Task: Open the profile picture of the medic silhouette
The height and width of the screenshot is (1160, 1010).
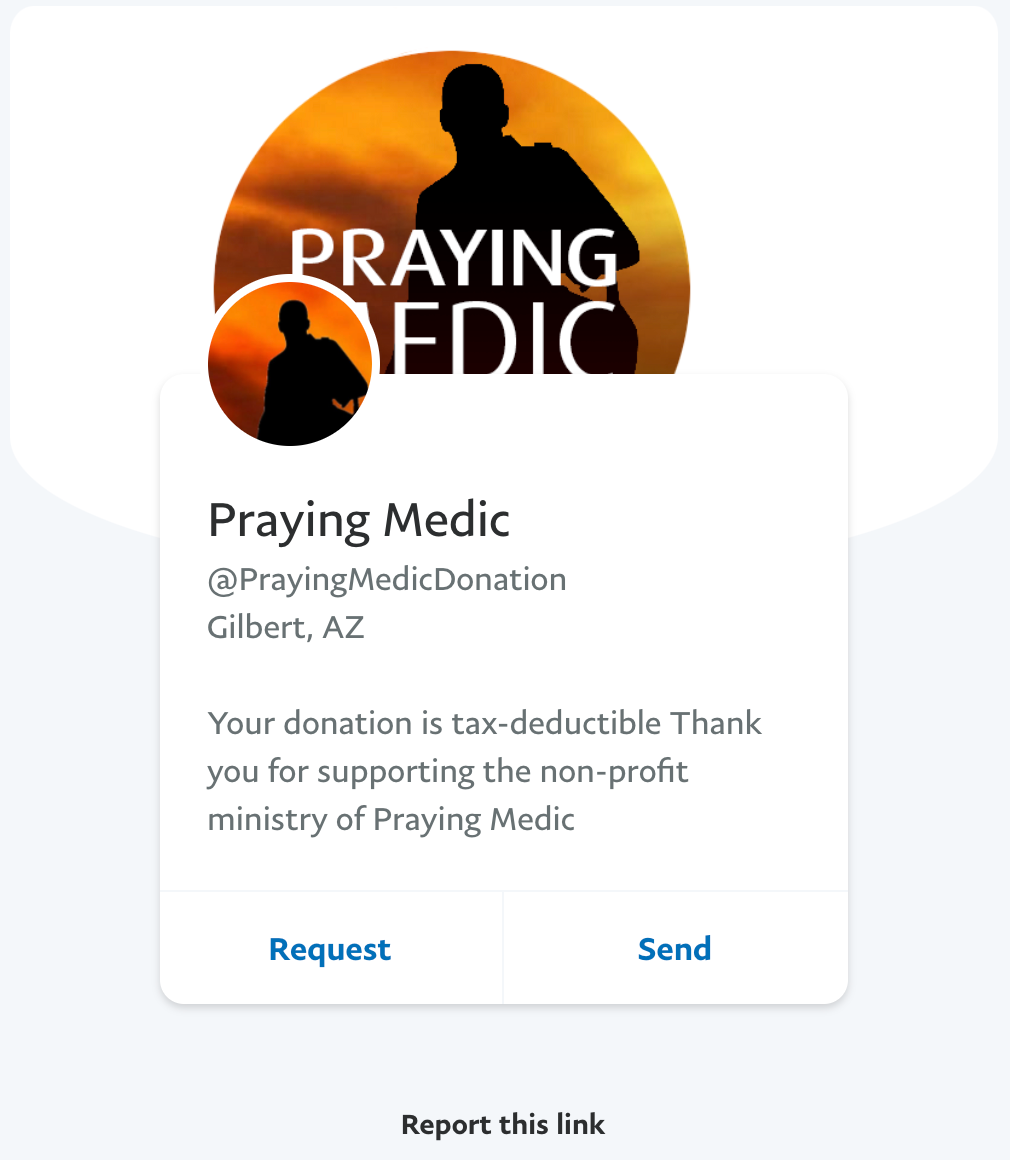Action: tap(290, 363)
